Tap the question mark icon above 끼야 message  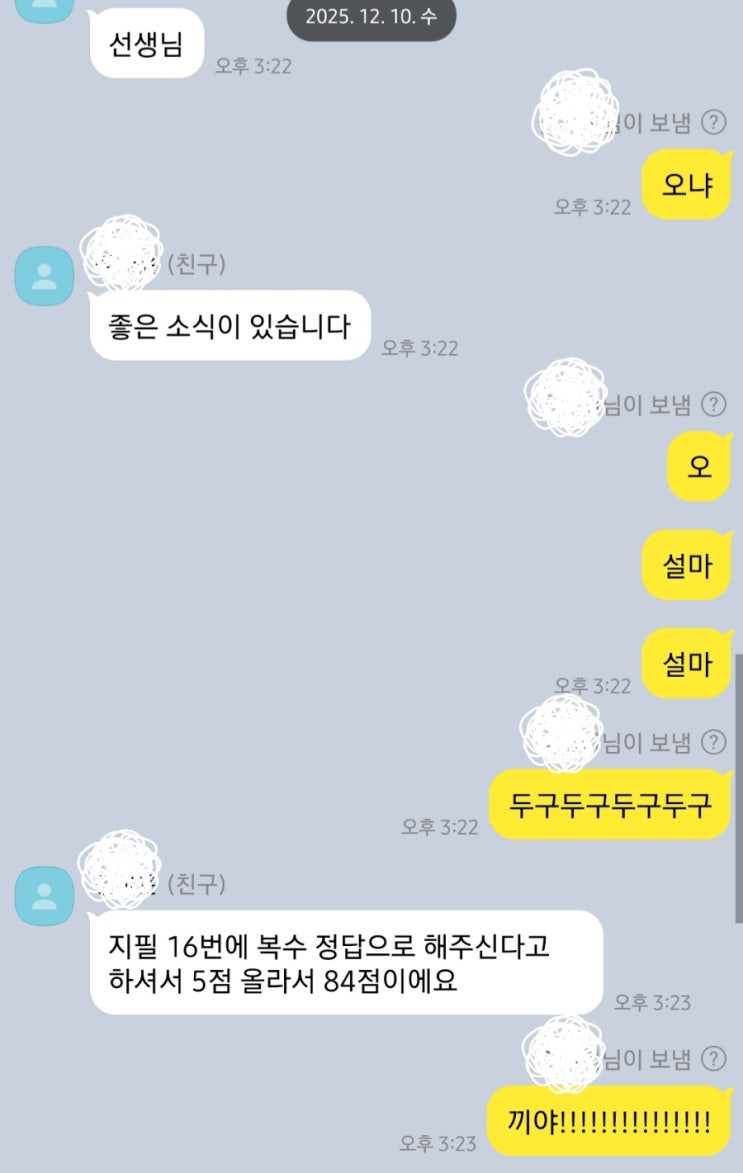coord(713,1058)
